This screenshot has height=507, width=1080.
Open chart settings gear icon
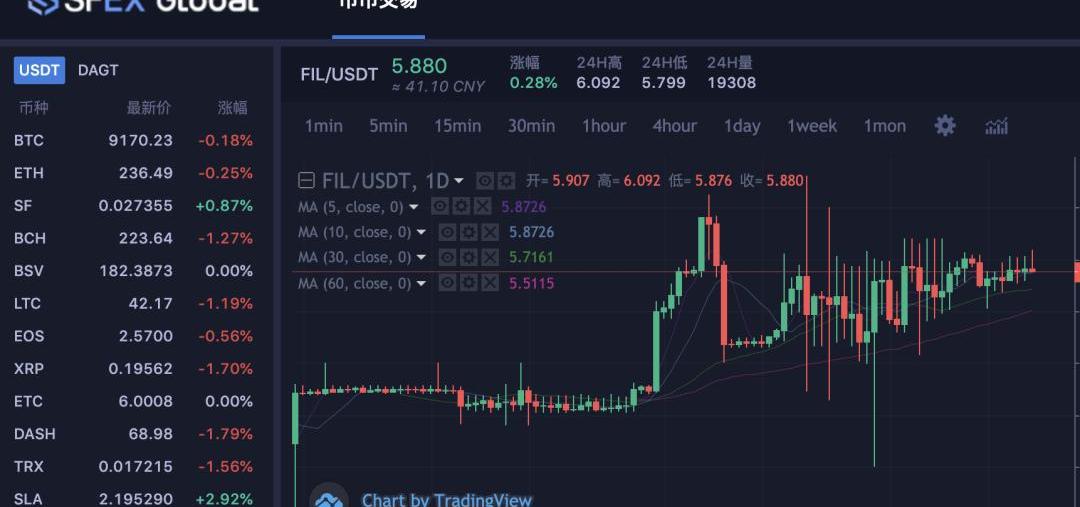[x=945, y=126]
